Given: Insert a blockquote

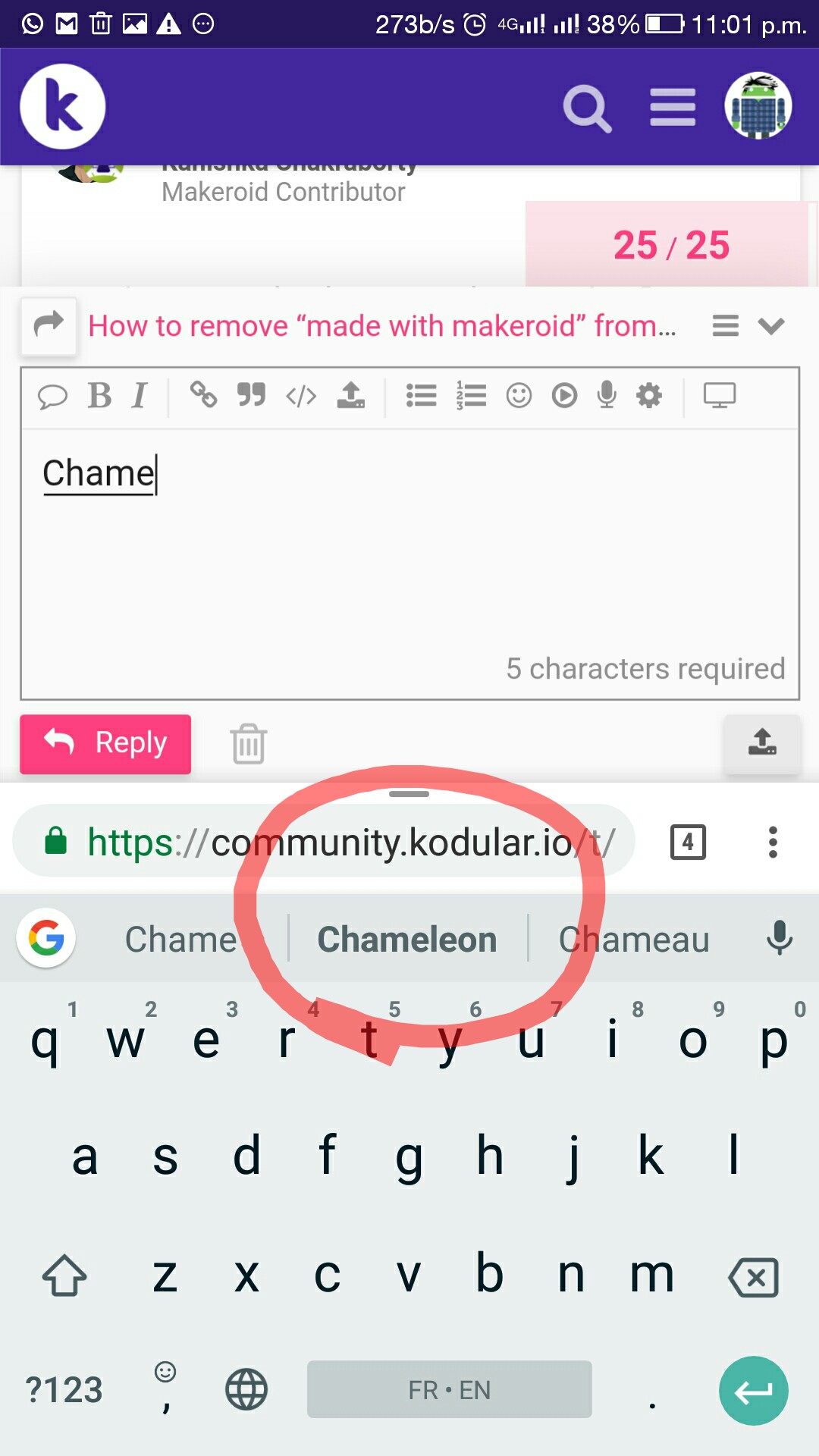Looking at the screenshot, I should [251, 395].
